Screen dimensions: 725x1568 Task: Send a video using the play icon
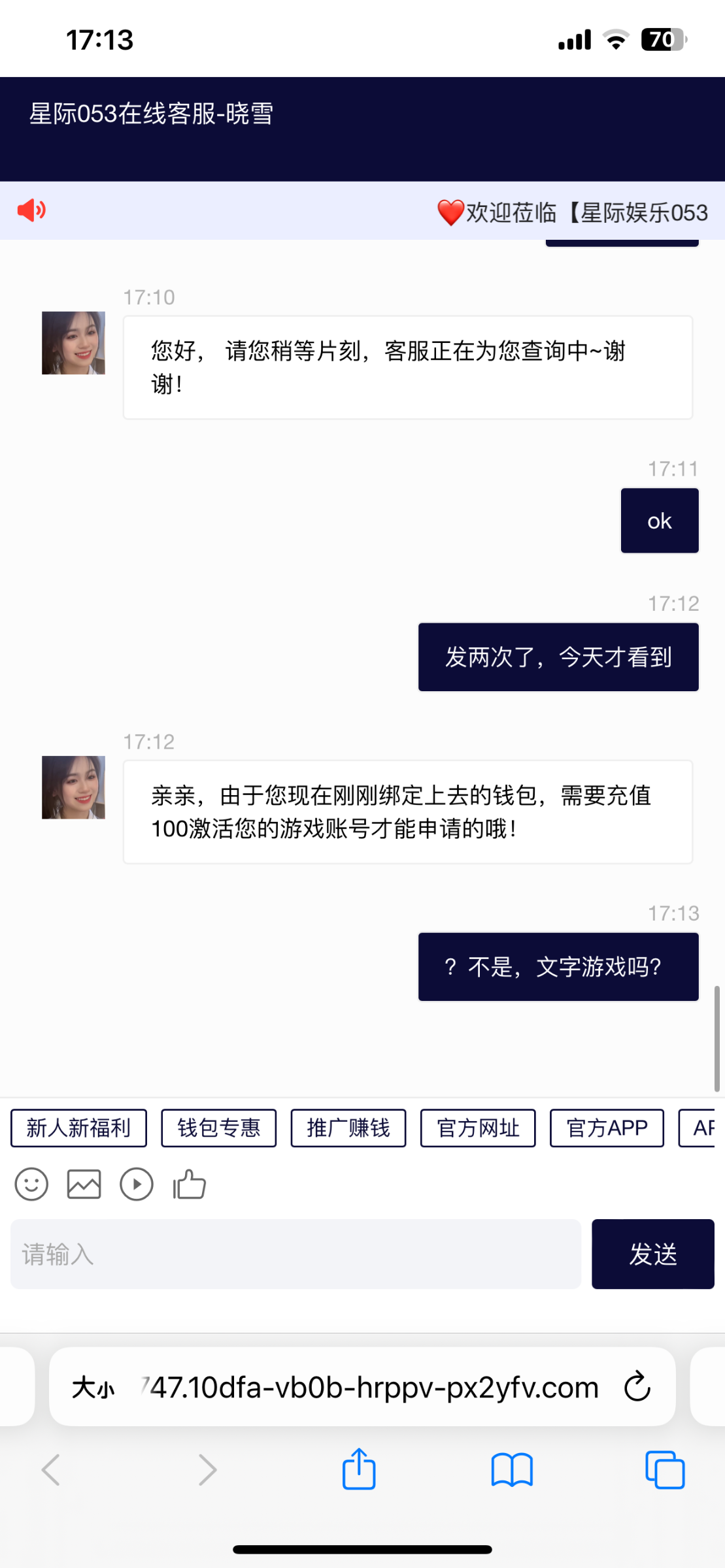point(137,1184)
